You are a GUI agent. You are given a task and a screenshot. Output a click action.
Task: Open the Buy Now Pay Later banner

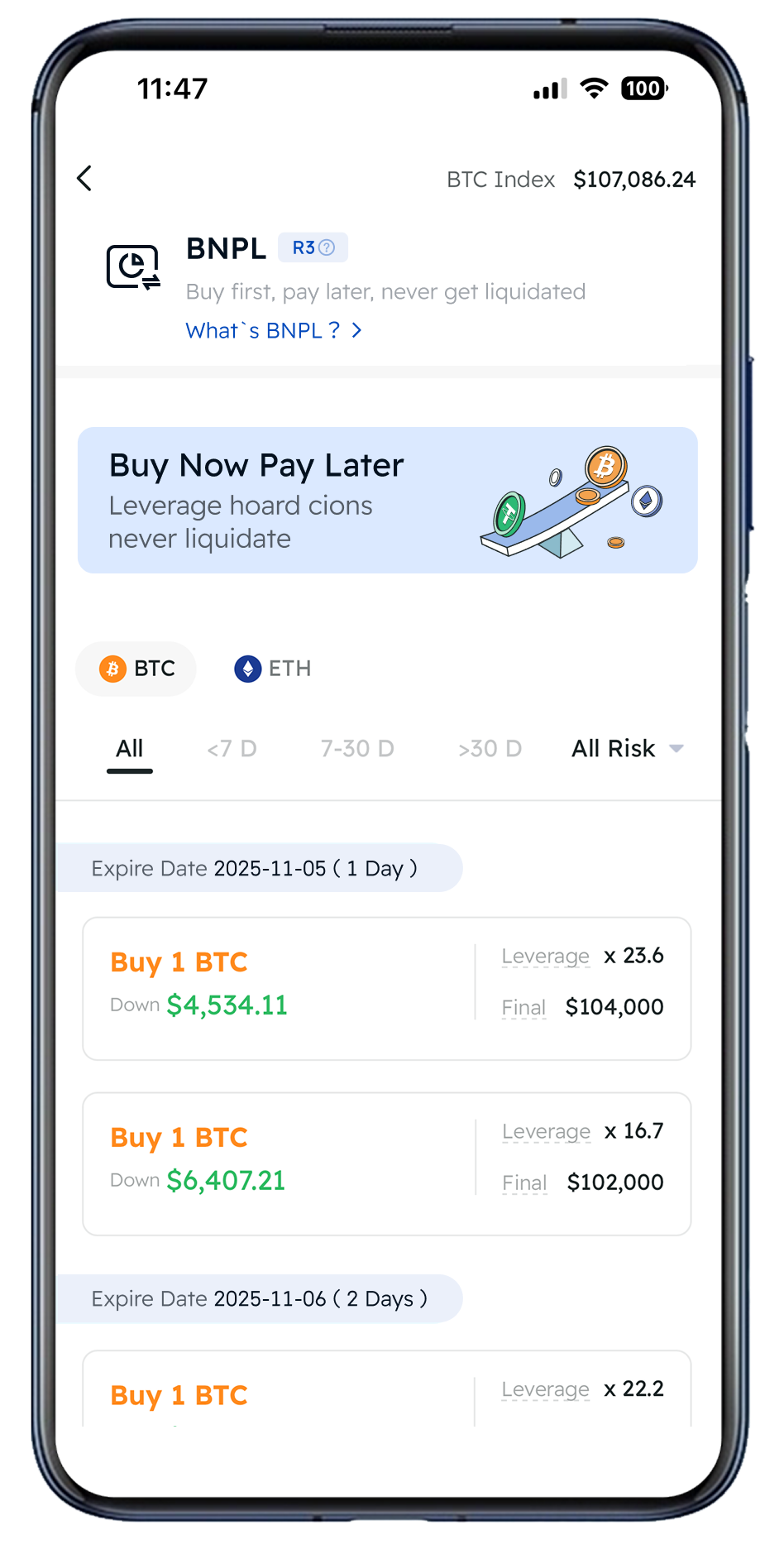(387, 500)
